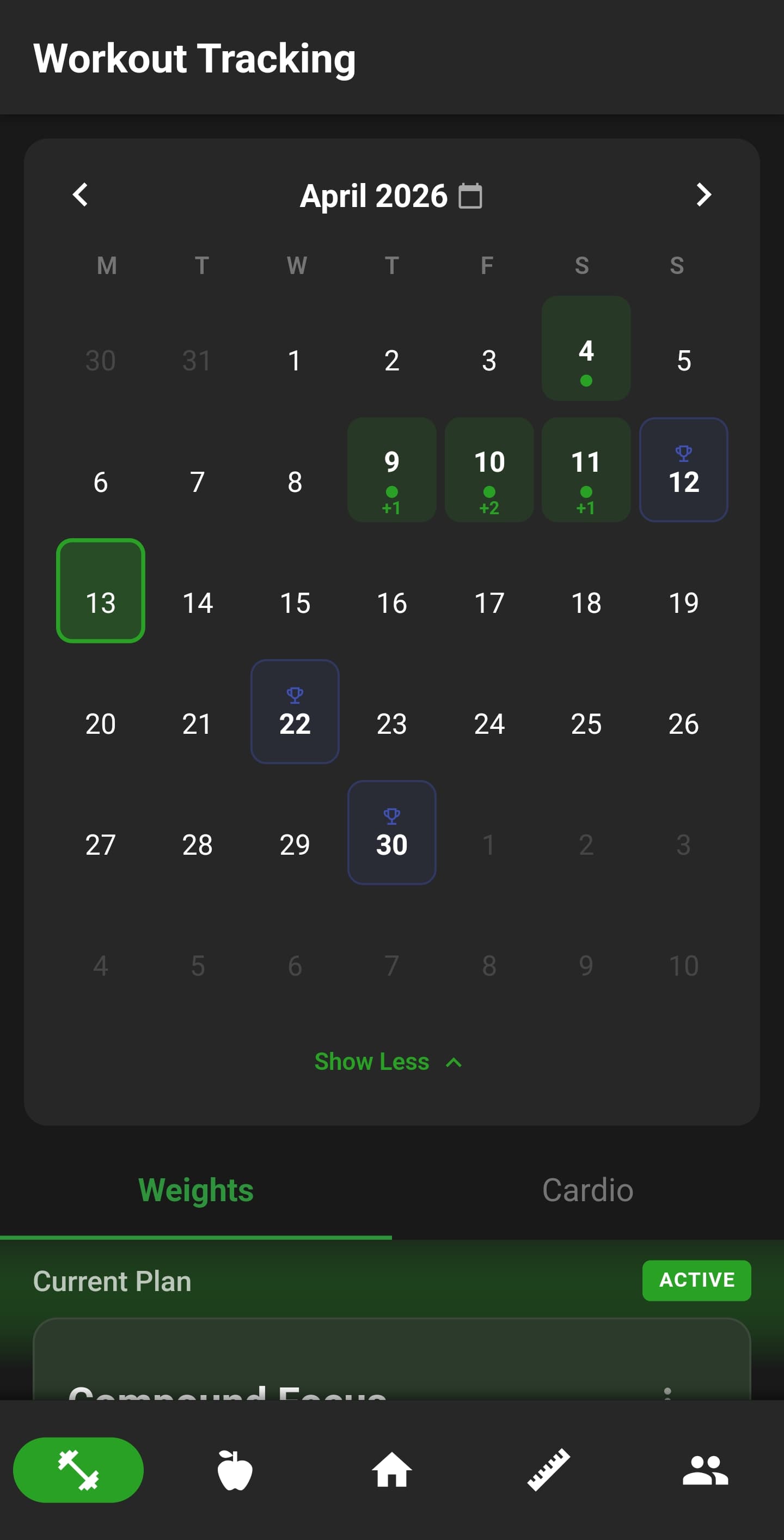The width and height of the screenshot is (784, 1540).
Task: Tap the ACTIVE badge on Current Plan
Action: coord(697,1281)
